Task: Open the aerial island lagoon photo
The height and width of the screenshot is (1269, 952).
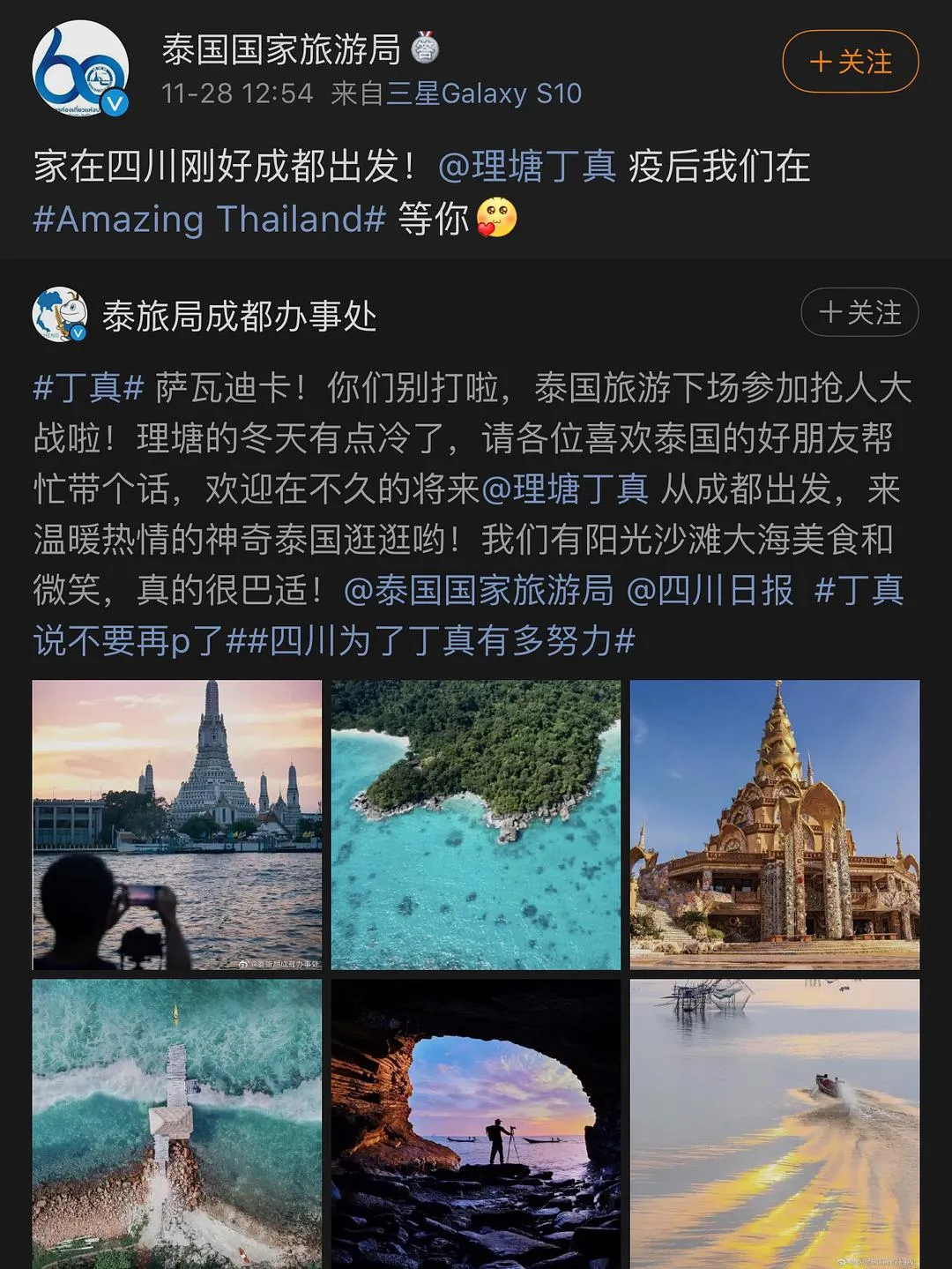Action: pyautogui.click(x=476, y=825)
